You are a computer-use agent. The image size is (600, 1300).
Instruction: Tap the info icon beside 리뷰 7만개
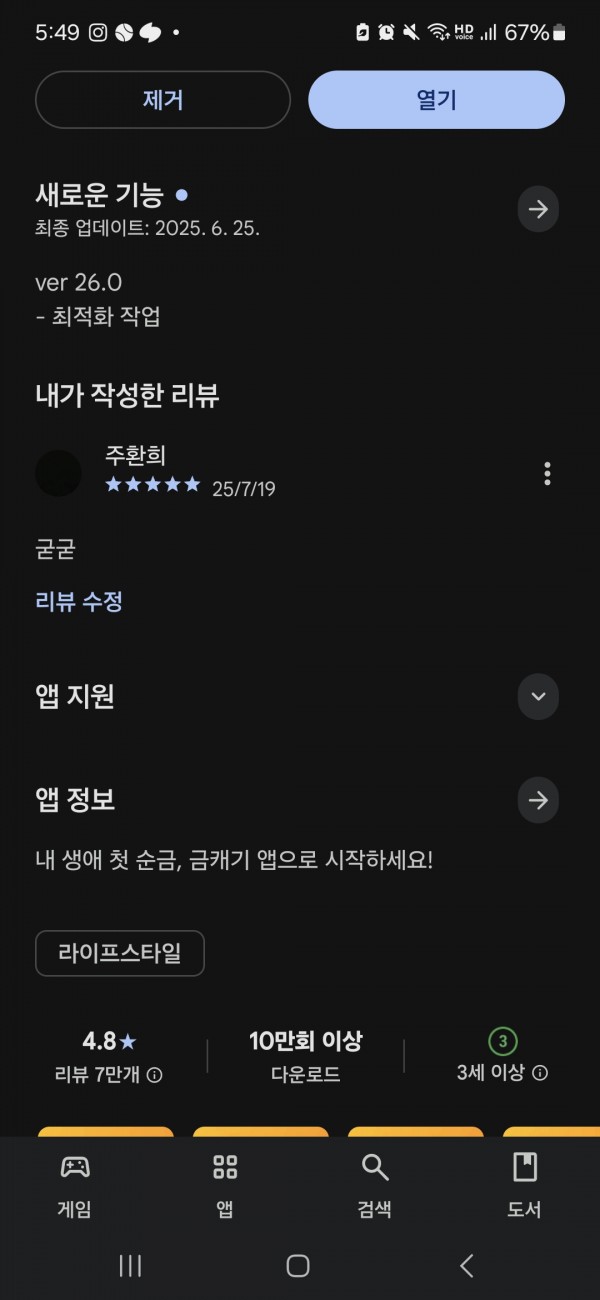pos(155,1075)
